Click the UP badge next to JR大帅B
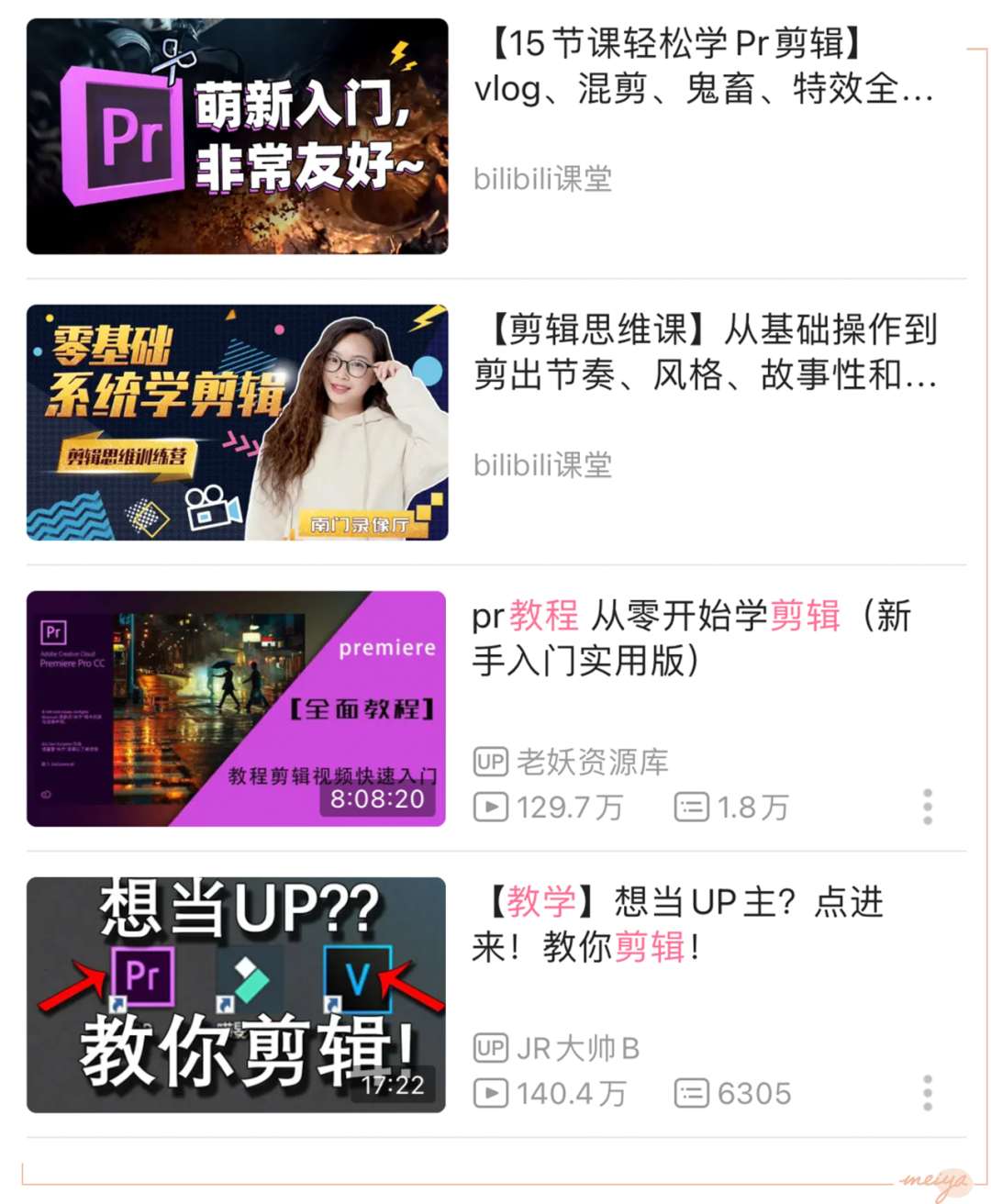Screen dimensions: 991x1204 pos(492,1047)
